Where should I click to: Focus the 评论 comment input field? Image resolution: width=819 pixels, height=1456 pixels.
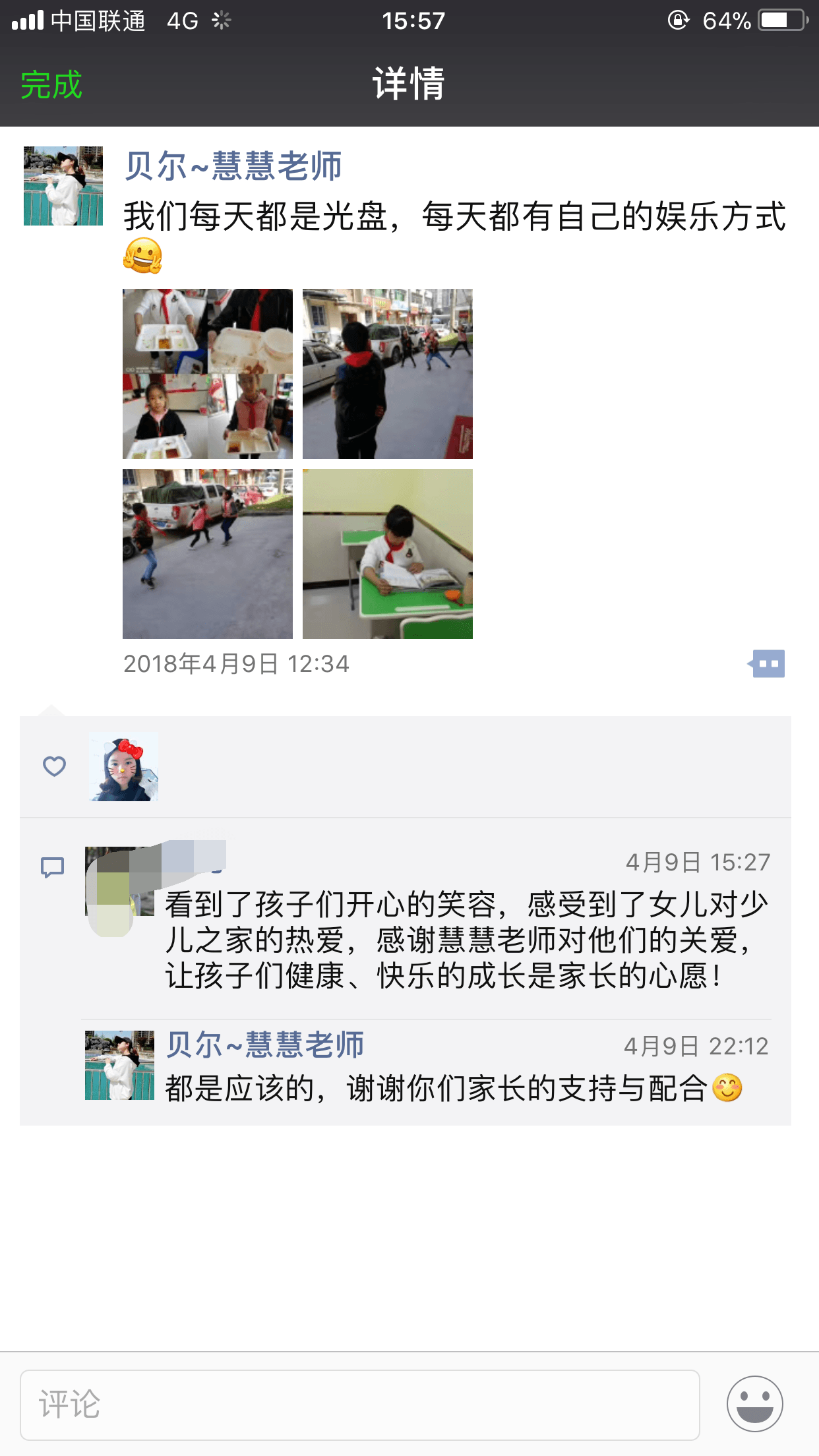click(x=359, y=1405)
